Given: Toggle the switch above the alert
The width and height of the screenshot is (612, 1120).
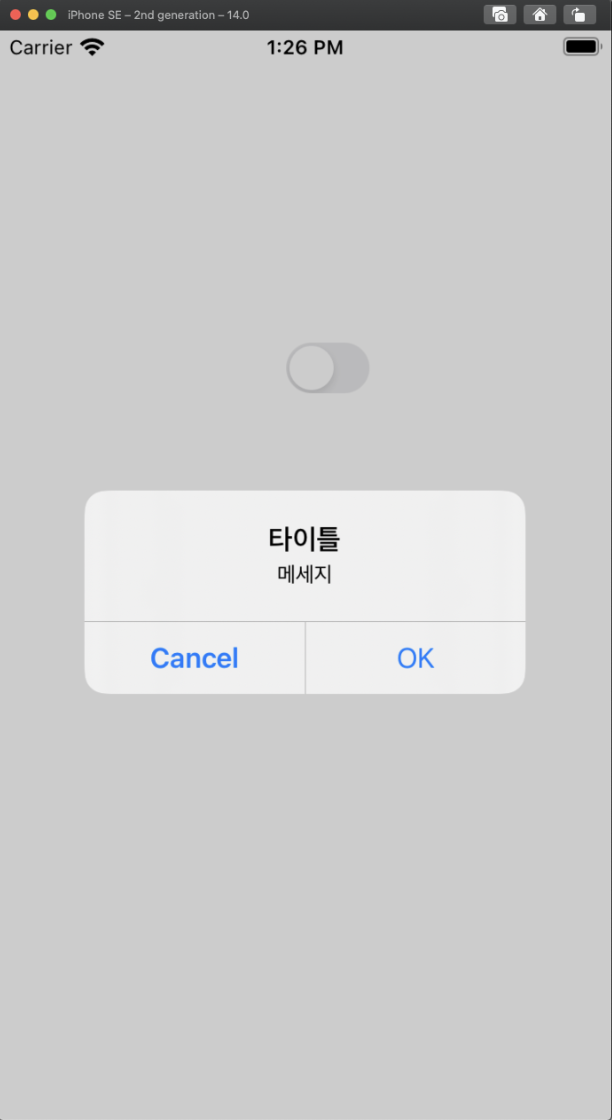Looking at the screenshot, I should (x=328, y=368).
